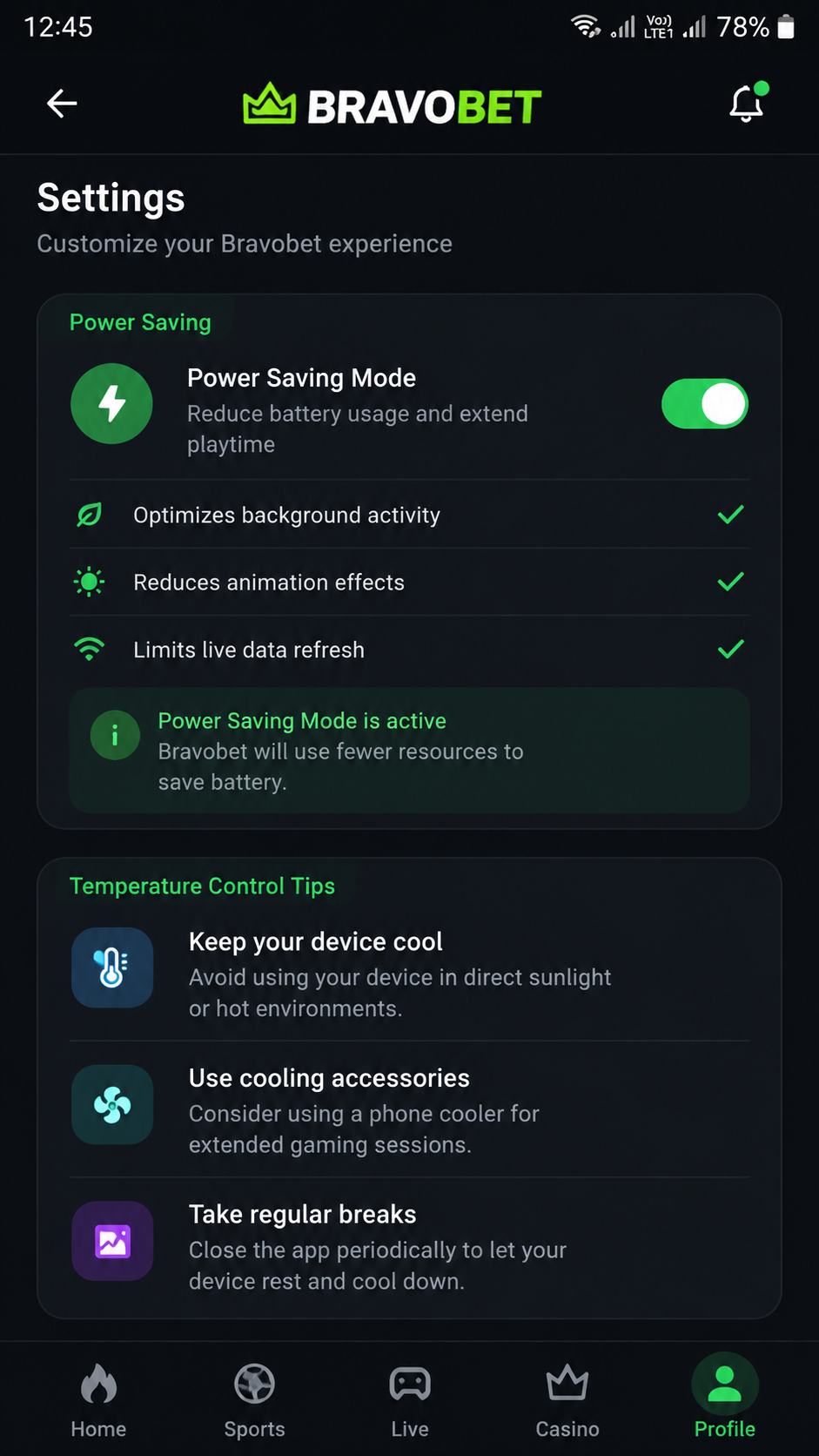Turn off Power Saving Mode
Screen dimensions: 819x1456
tap(704, 404)
